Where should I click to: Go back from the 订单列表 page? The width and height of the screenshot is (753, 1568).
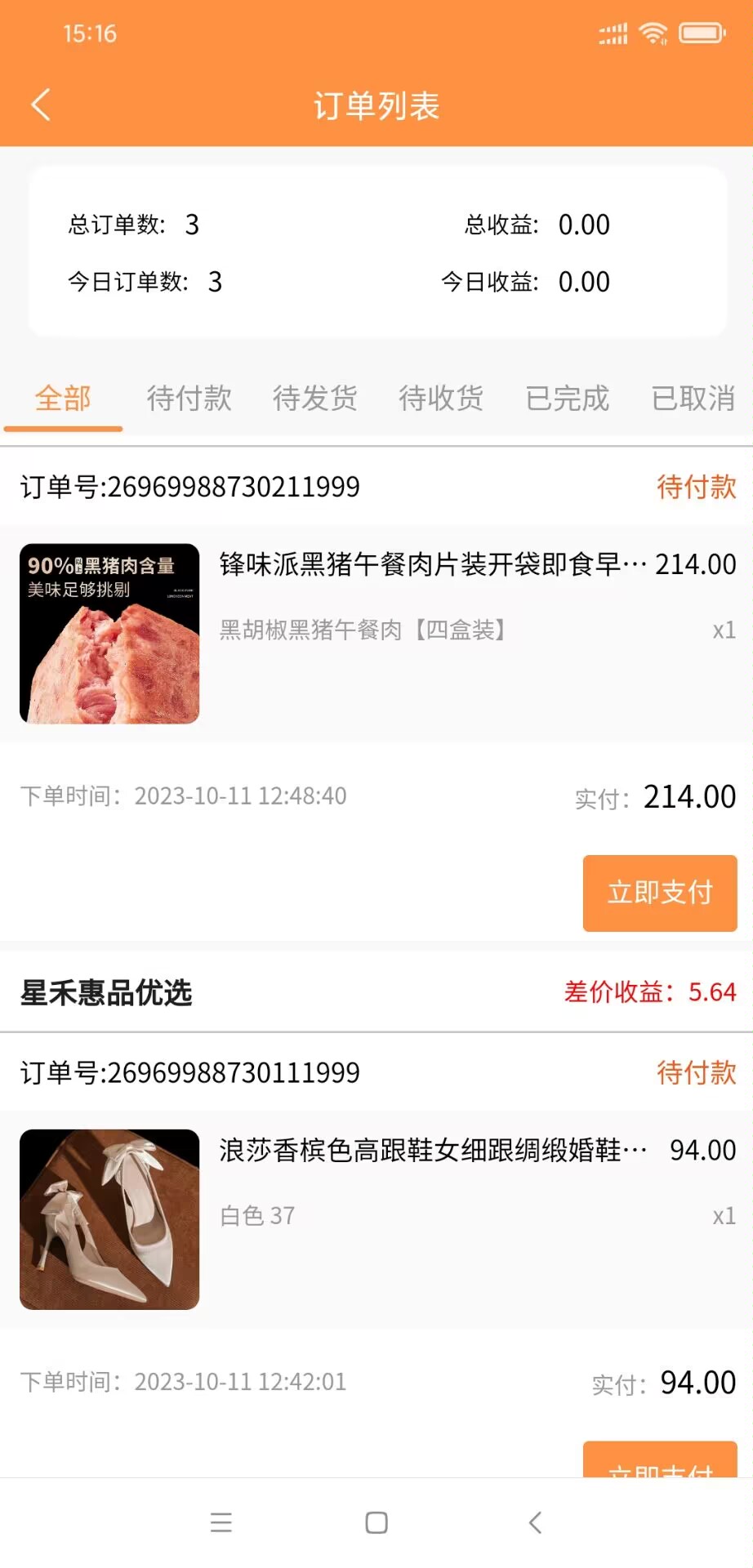point(41,105)
